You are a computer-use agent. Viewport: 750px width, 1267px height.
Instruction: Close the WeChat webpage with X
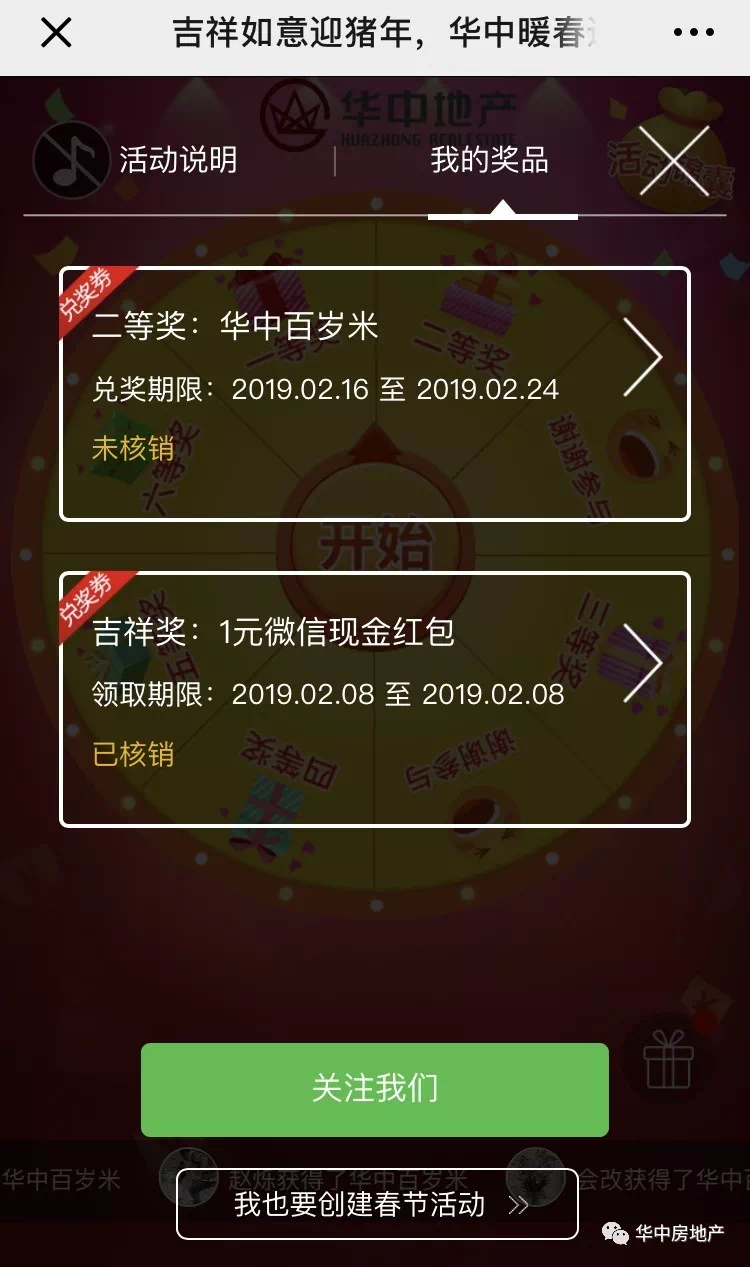(x=56, y=33)
